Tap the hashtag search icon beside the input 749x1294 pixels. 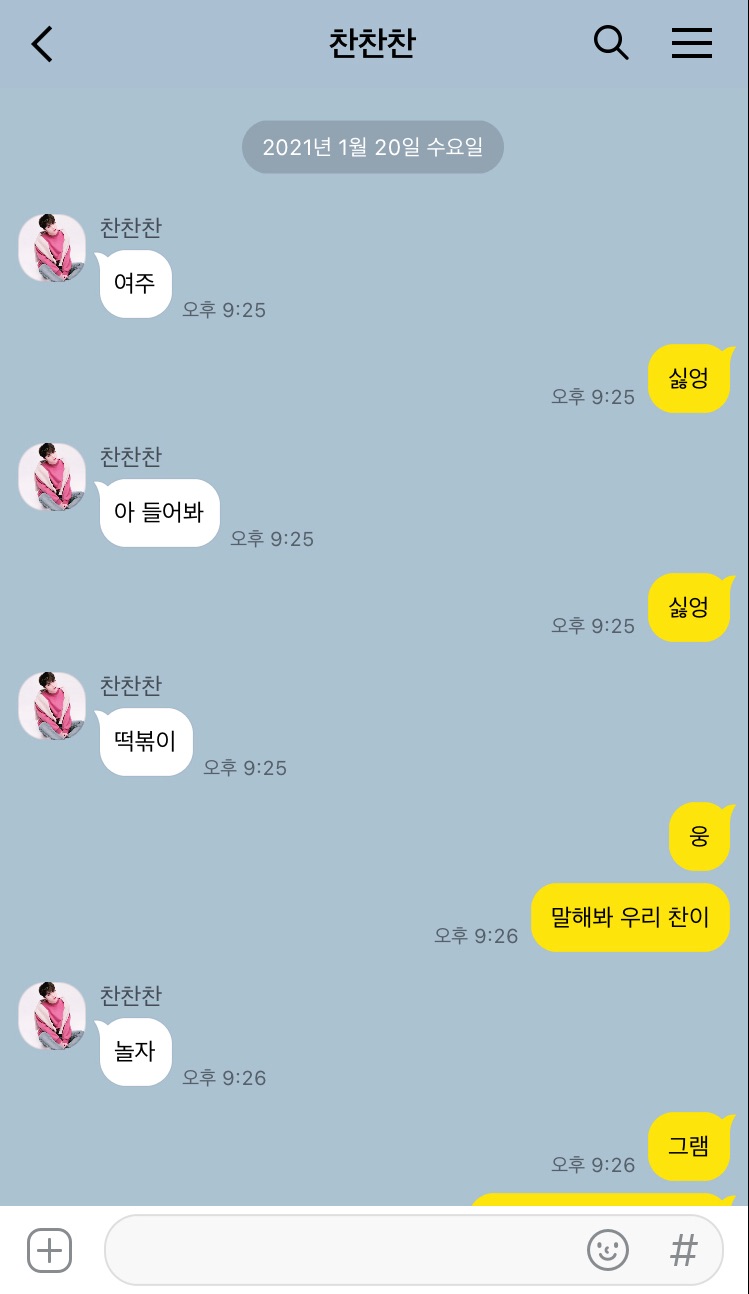683,1250
